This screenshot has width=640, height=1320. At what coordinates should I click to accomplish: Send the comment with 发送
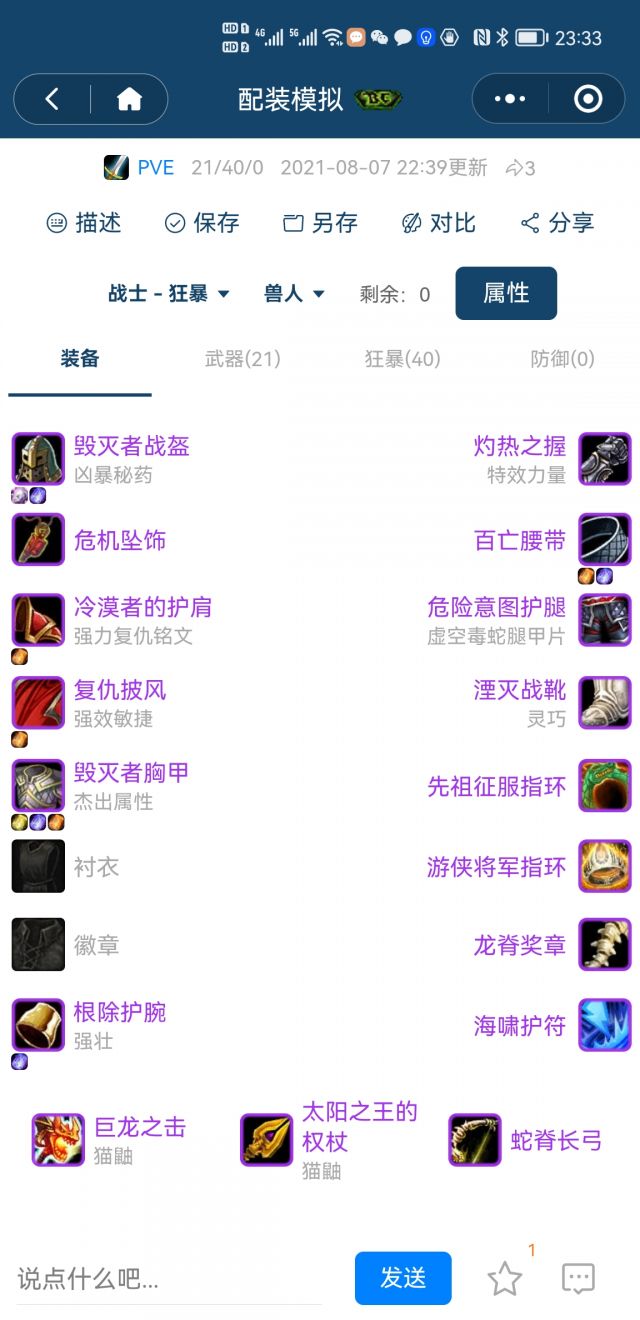(403, 1278)
